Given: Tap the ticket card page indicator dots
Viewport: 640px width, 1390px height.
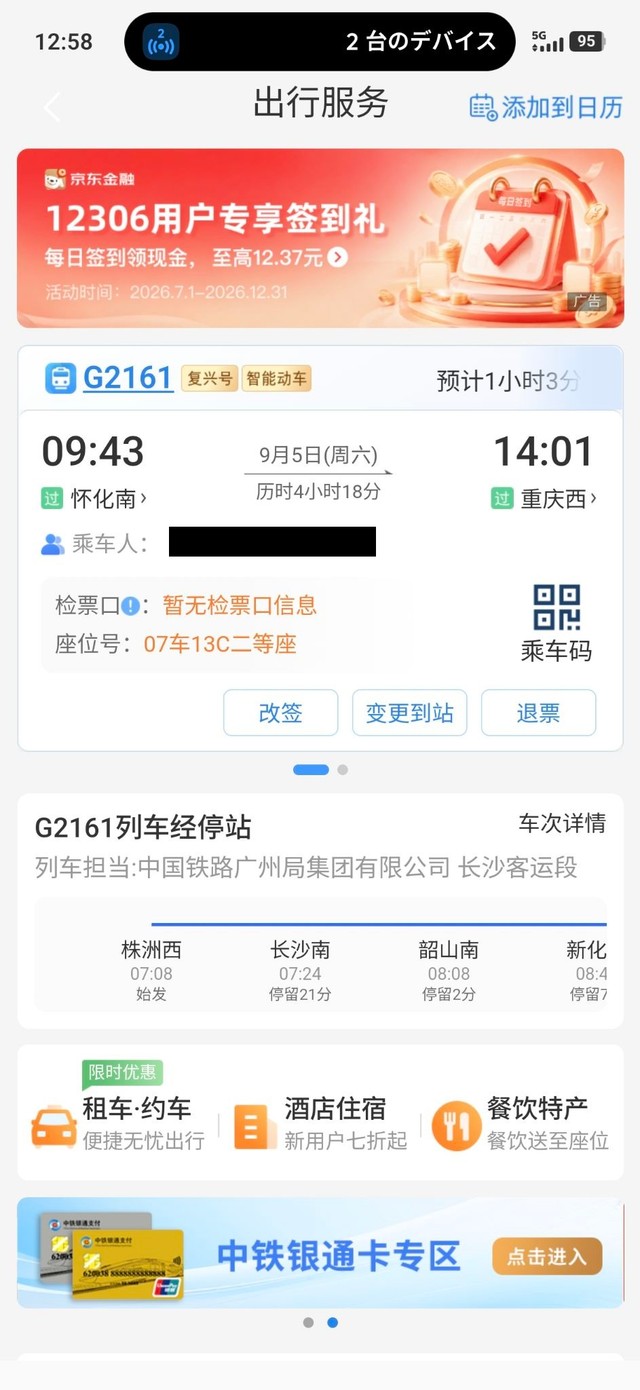Looking at the screenshot, I should tap(320, 770).
